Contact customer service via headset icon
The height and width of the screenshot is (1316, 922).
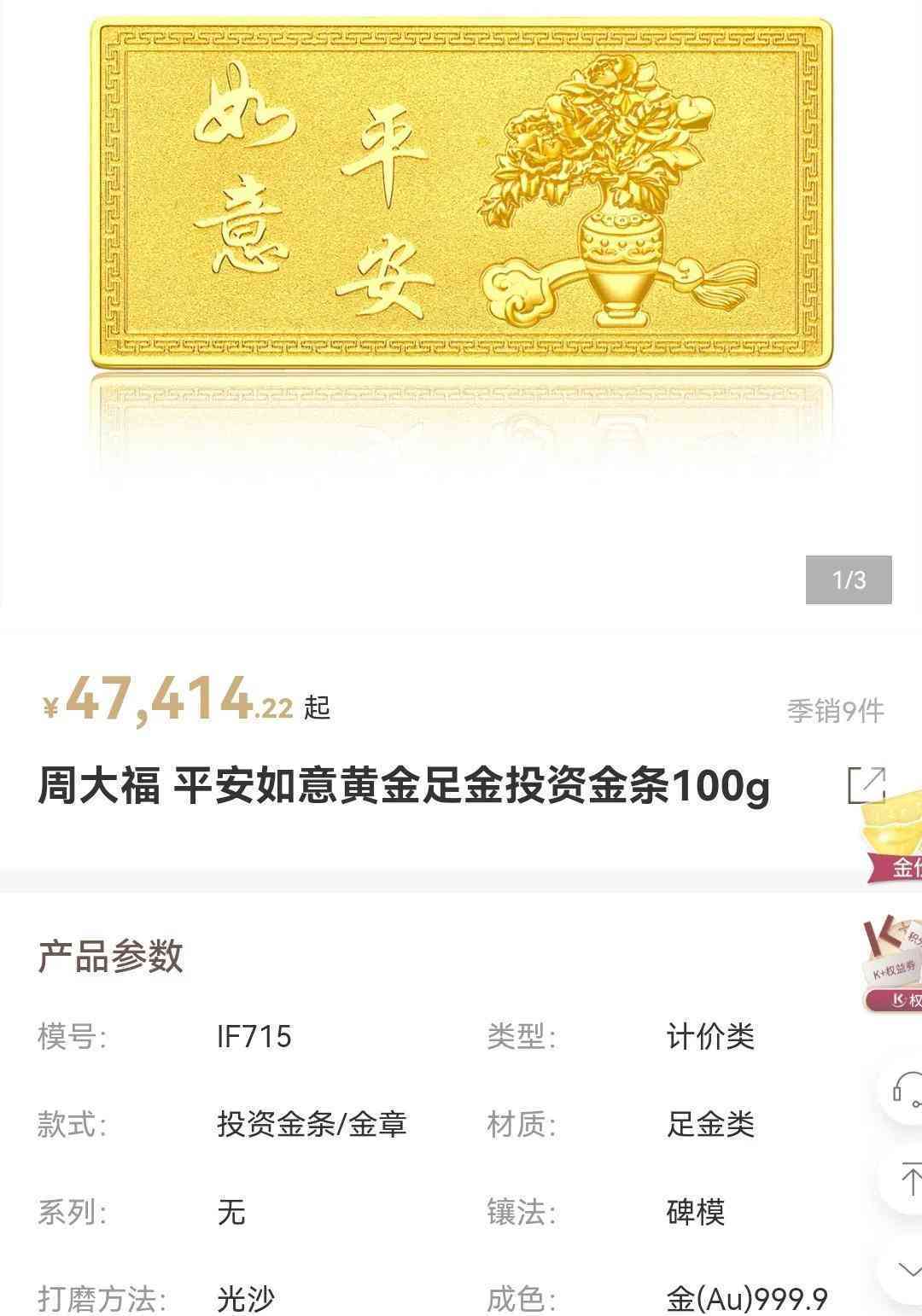(907, 1090)
